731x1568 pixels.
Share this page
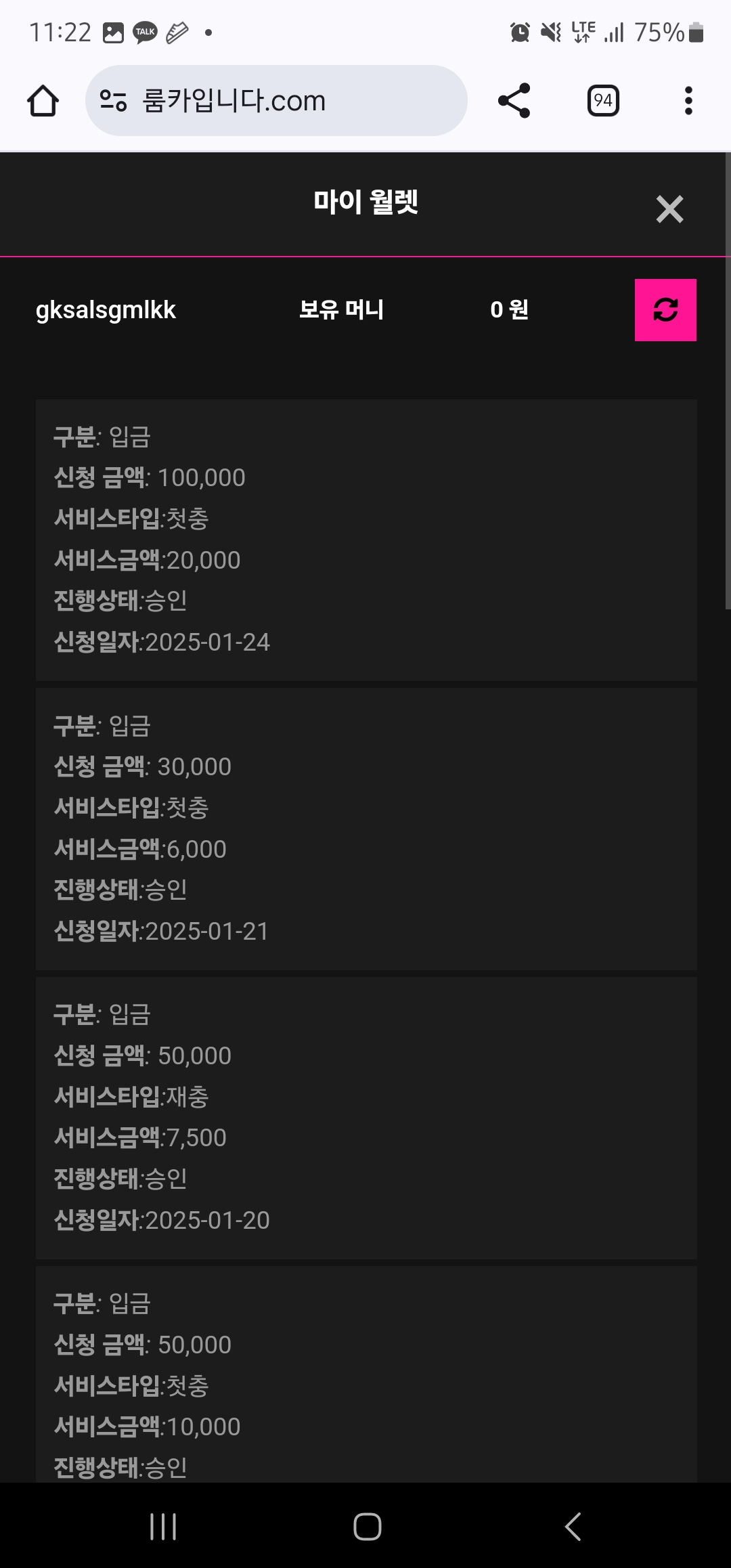pos(514,101)
